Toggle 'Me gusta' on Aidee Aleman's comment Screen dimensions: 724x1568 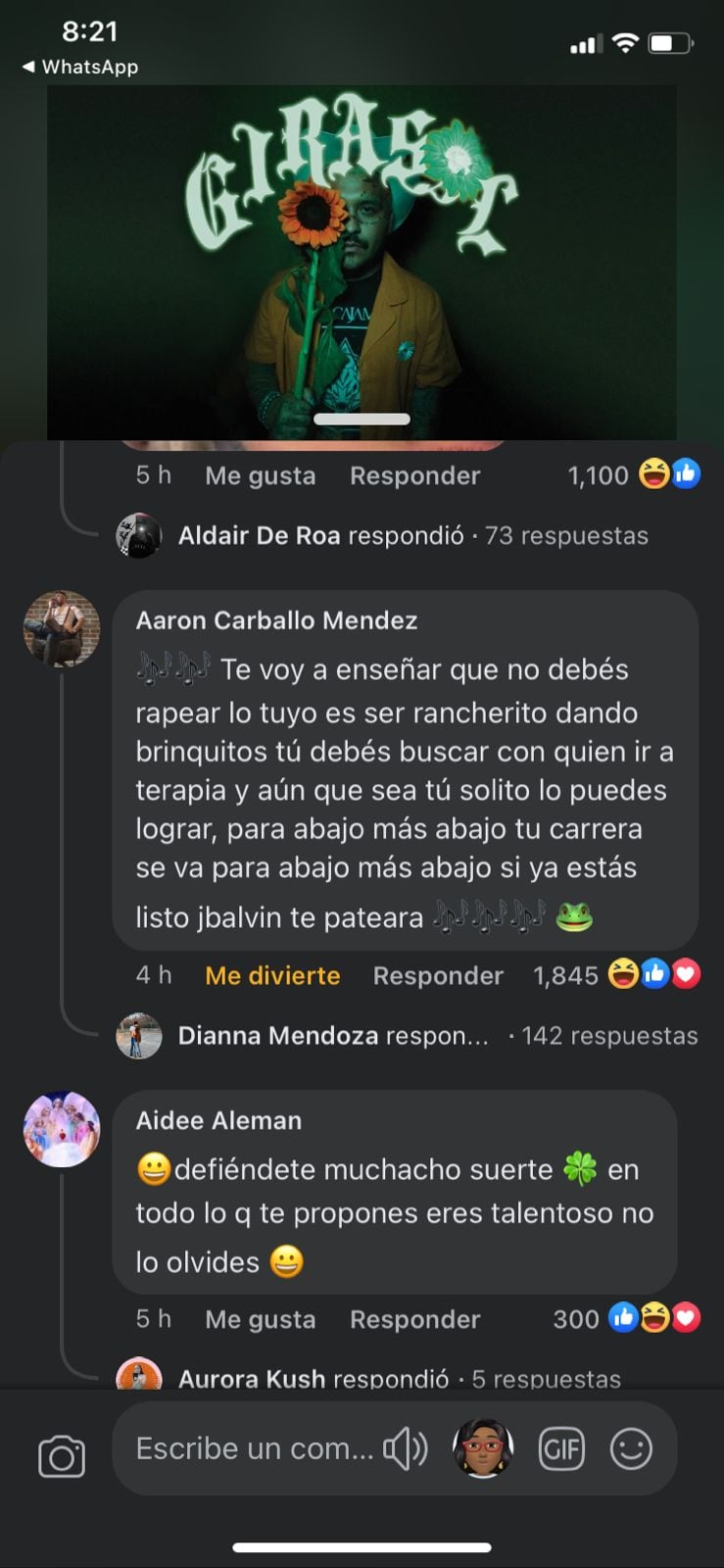click(x=260, y=1318)
